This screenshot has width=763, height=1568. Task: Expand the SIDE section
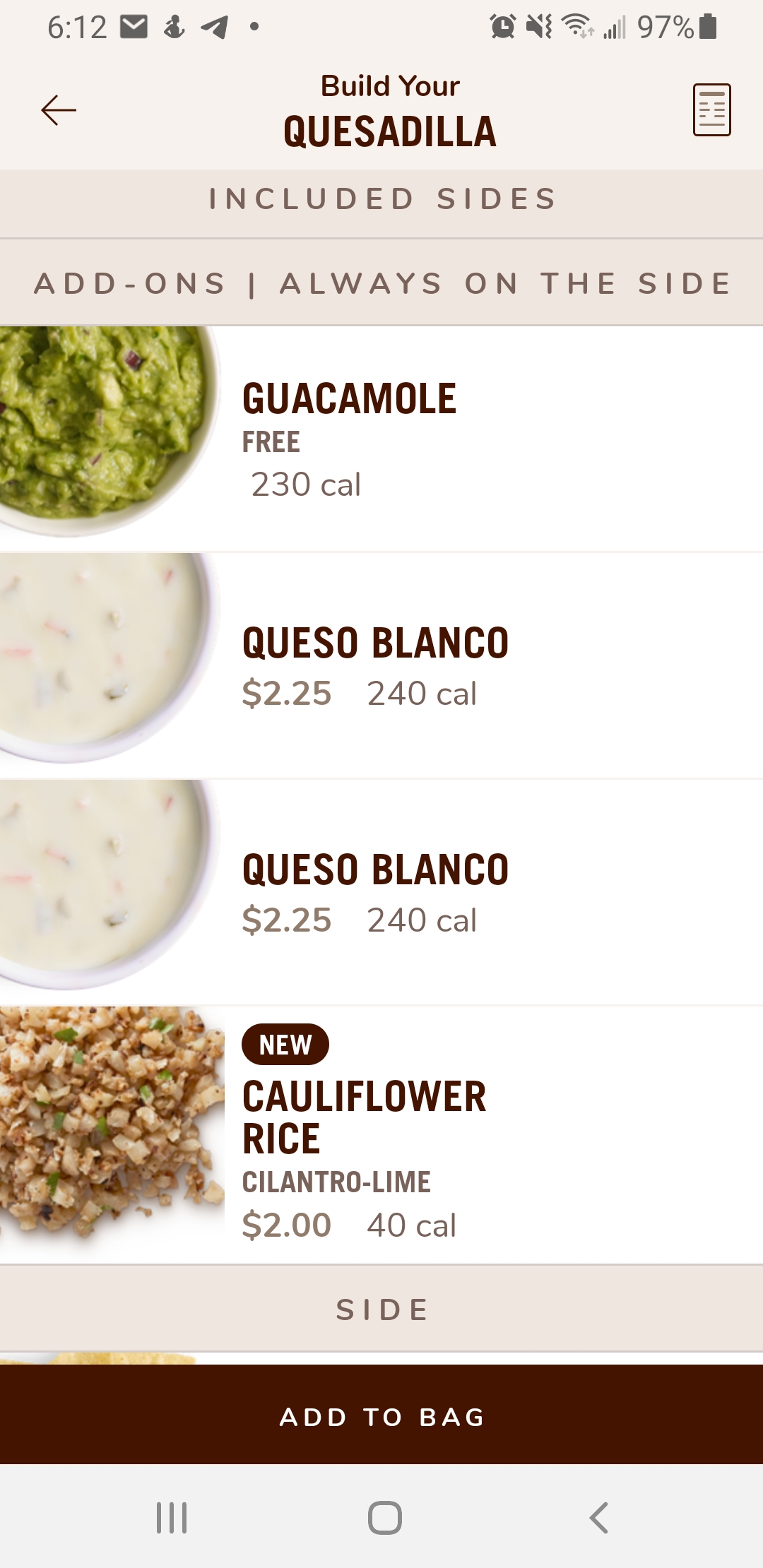pyautogui.click(x=381, y=1308)
